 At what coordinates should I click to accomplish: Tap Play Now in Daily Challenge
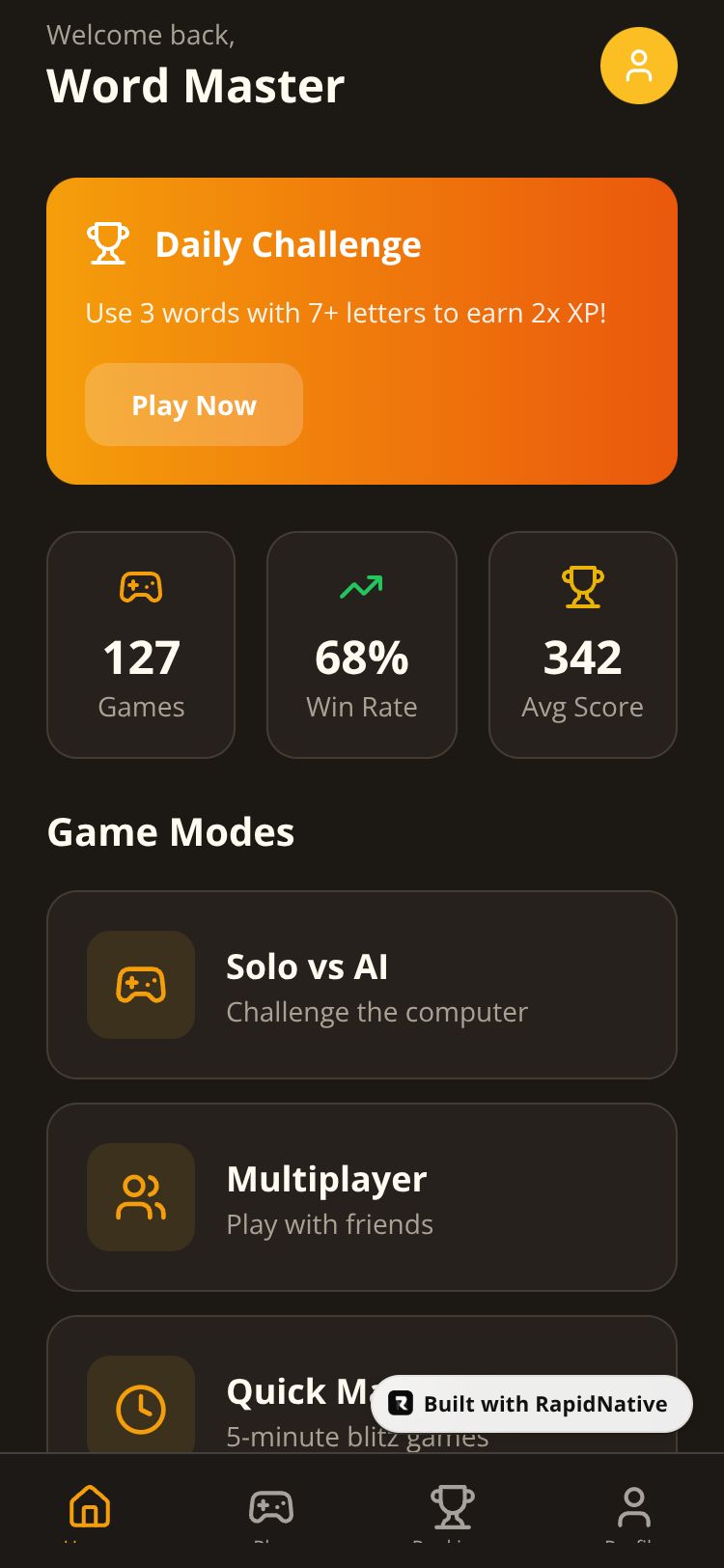[194, 405]
